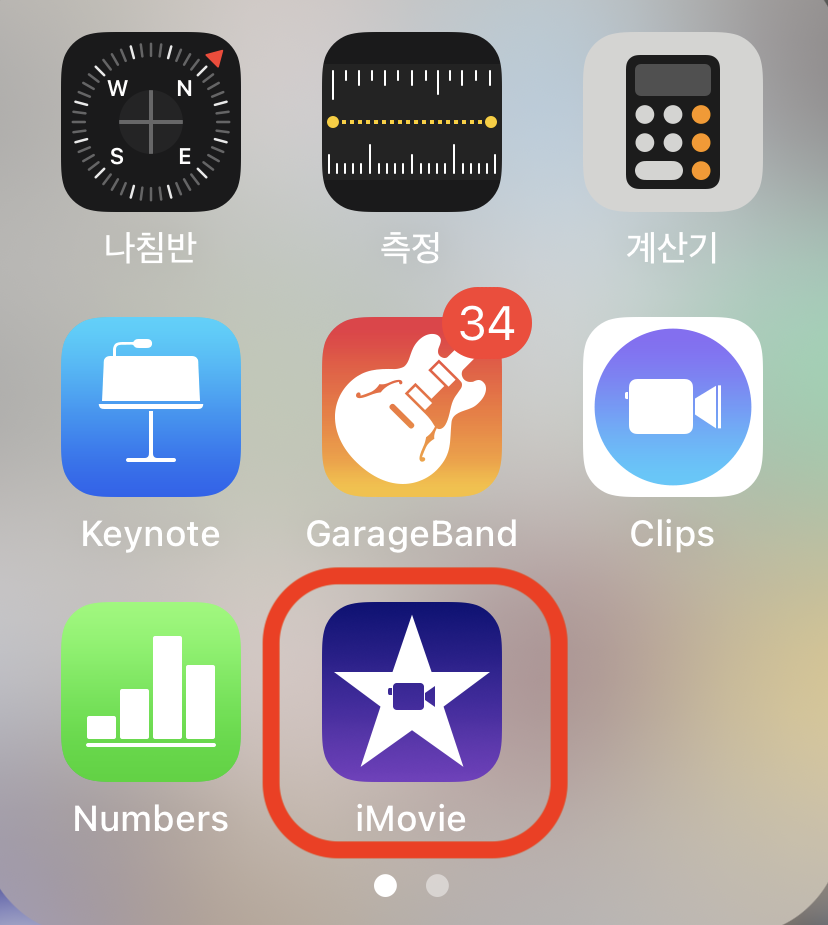Open the 나침반 compass app
828x925 pixels.
pos(151,122)
